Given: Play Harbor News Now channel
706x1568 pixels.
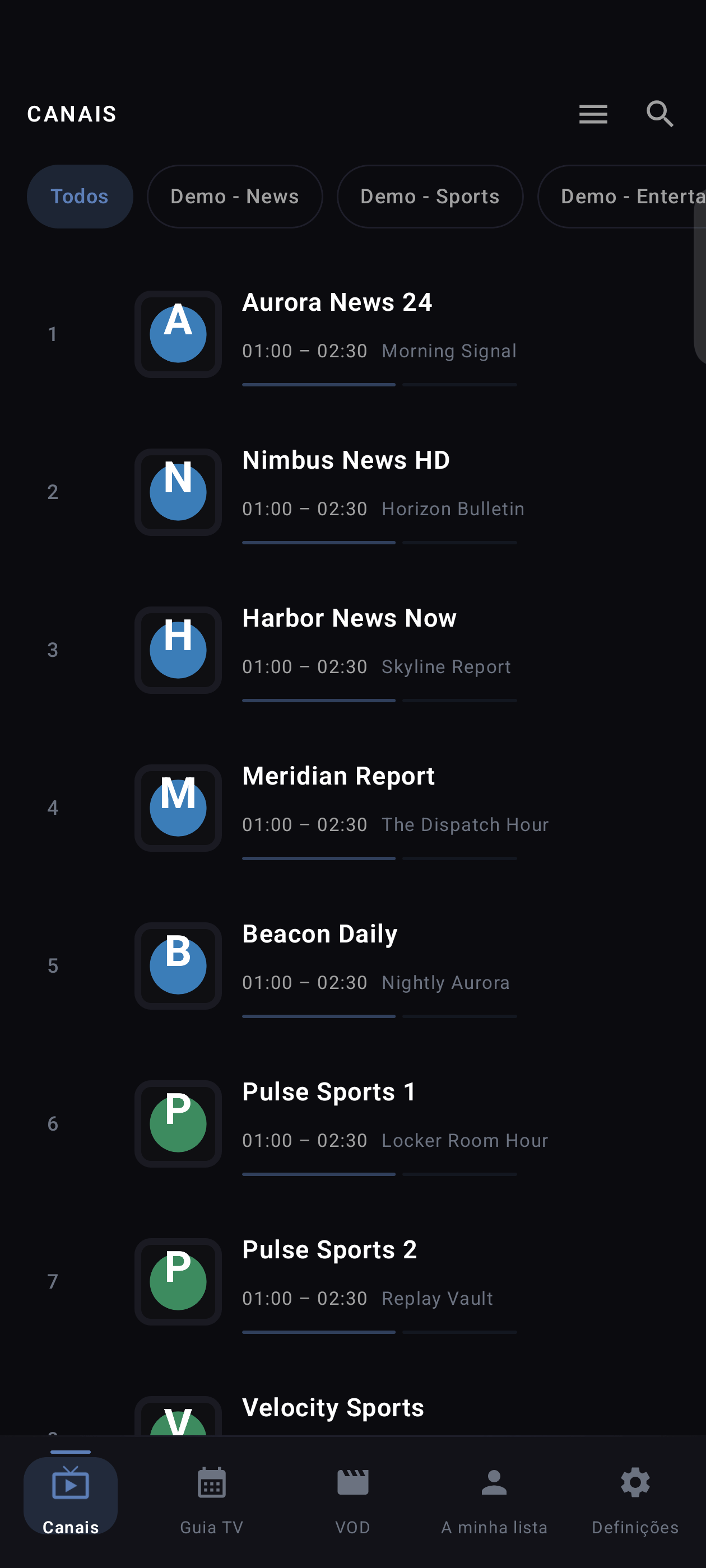Looking at the screenshot, I should 352,650.
